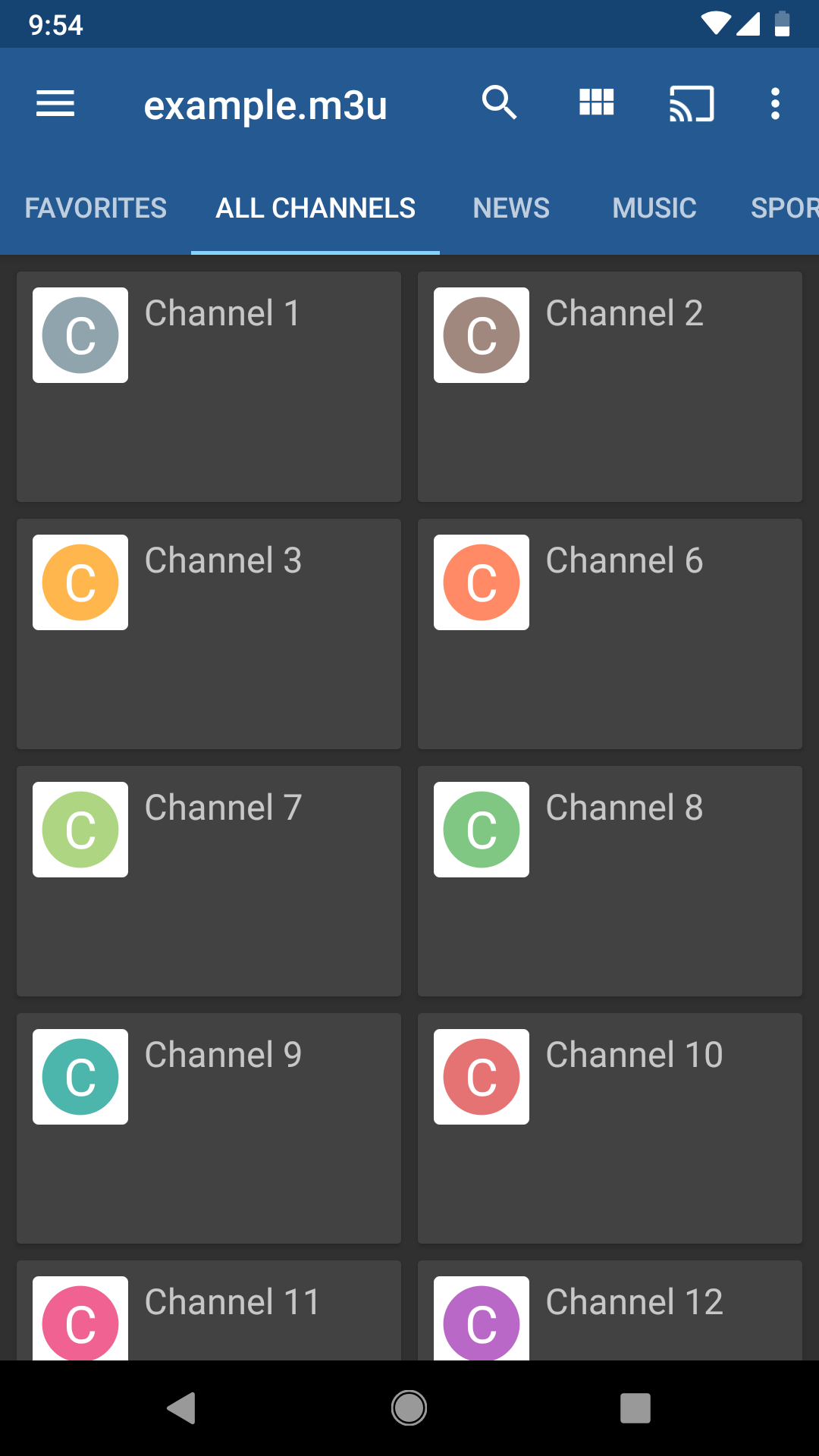Tap the Wi-Fi status icon
The width and height of the screenshot is (819, 1456).
[714, 24]
